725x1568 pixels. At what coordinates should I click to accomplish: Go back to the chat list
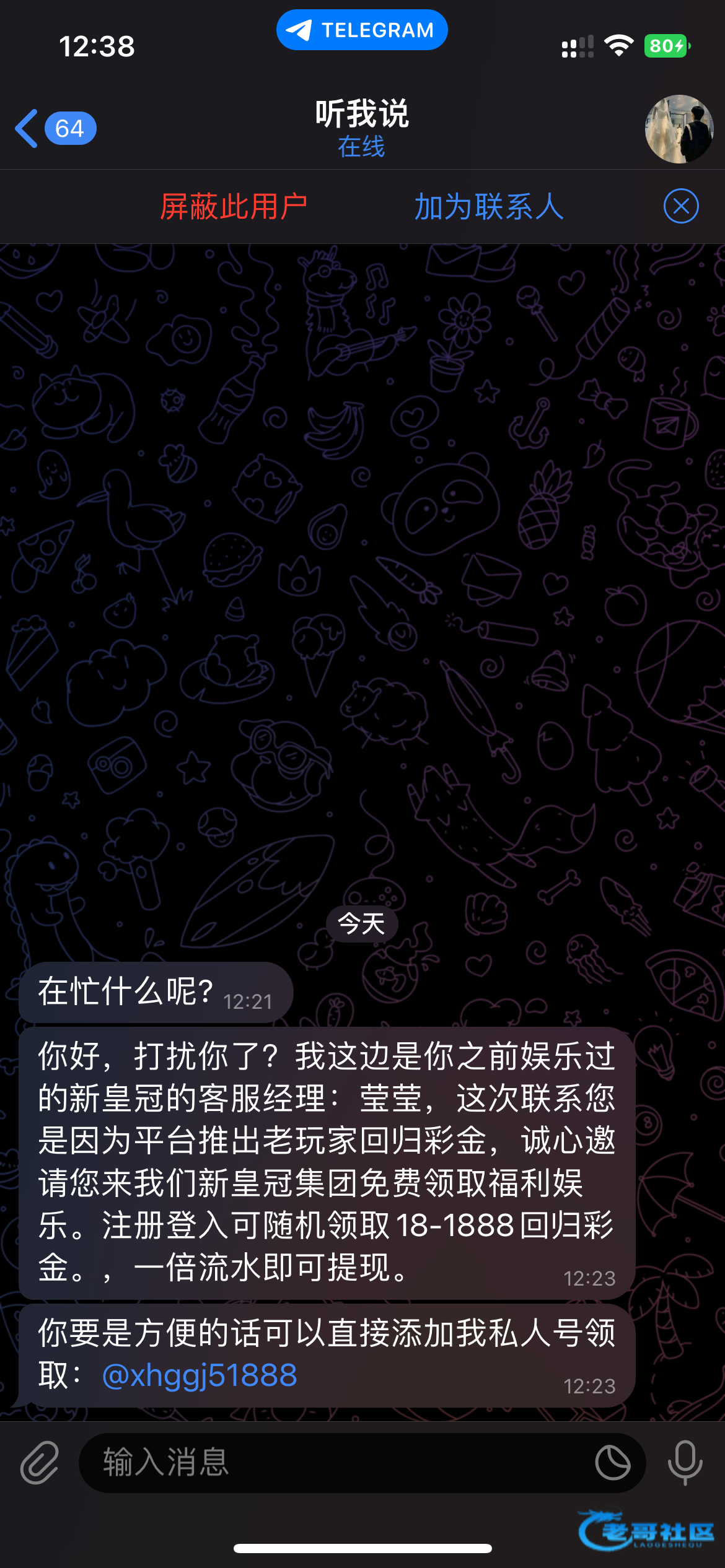[55, 128]
